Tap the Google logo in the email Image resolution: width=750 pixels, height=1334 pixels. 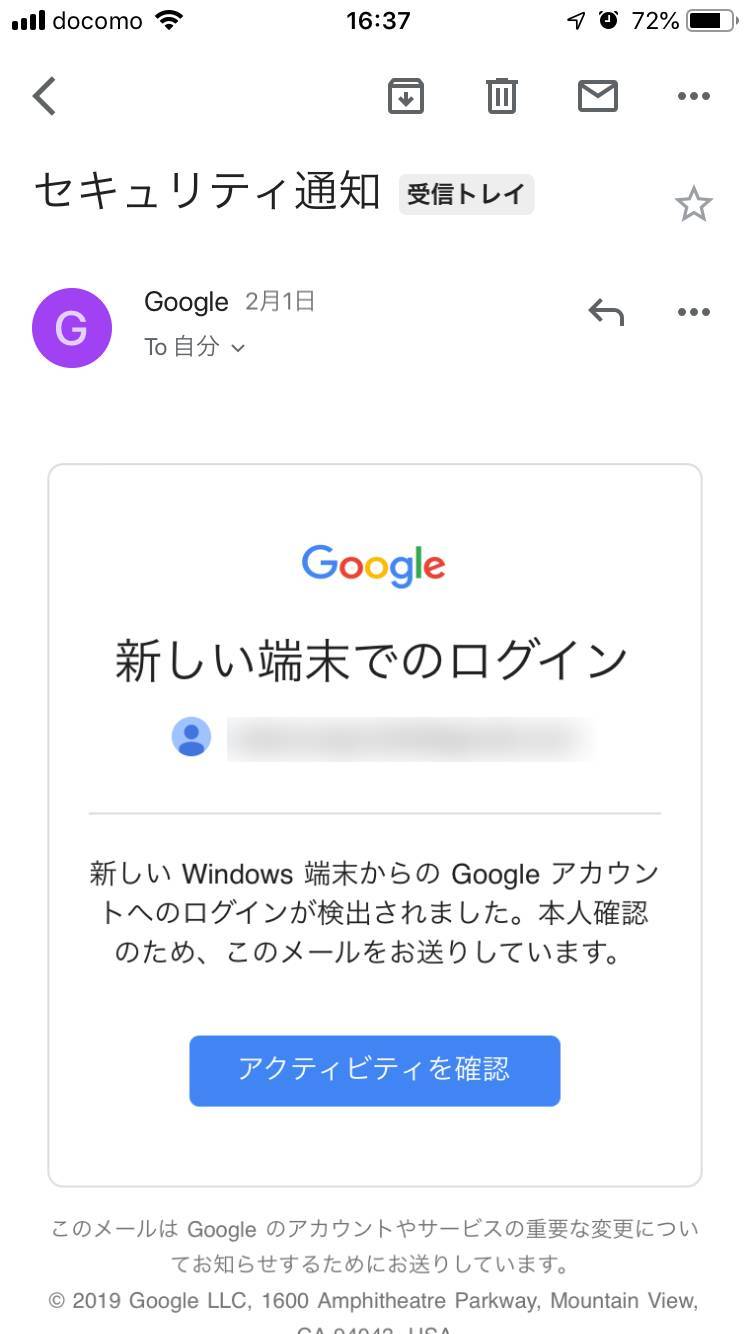[x=374, y=565]
